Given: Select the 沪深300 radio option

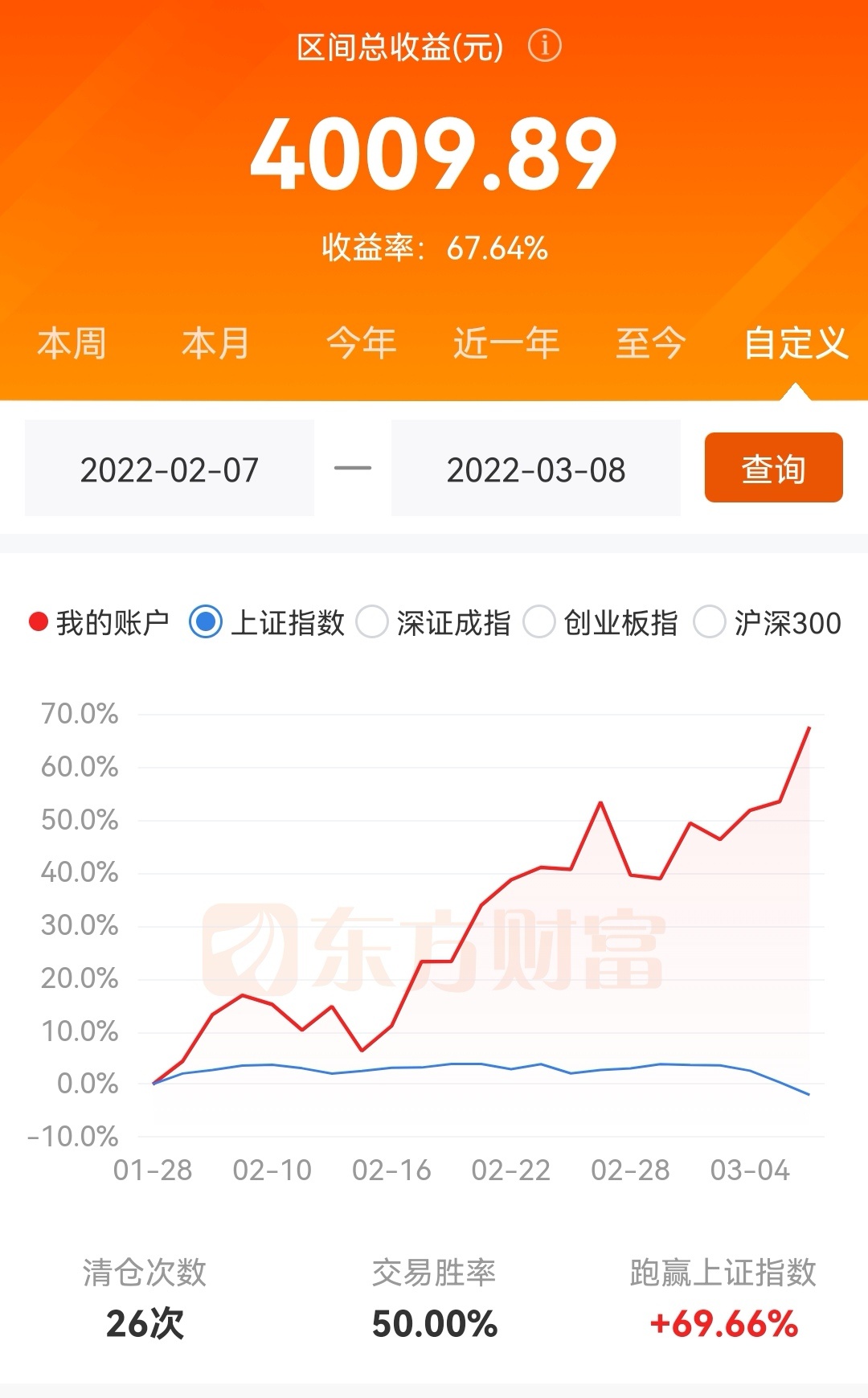Looking at the screenshot, I should pos(768,622).
